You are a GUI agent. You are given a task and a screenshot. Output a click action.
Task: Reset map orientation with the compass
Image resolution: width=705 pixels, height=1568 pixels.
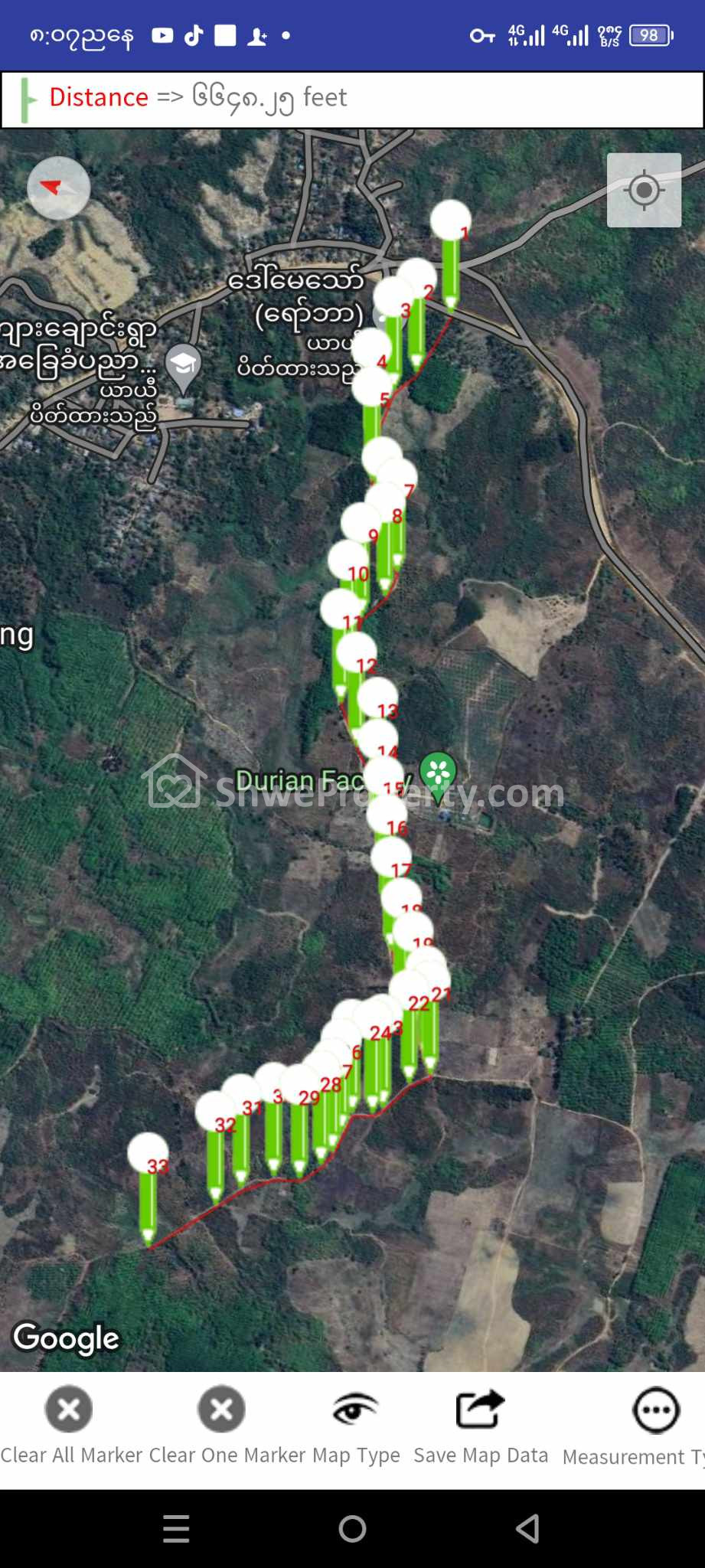click(x=58, y=188)
